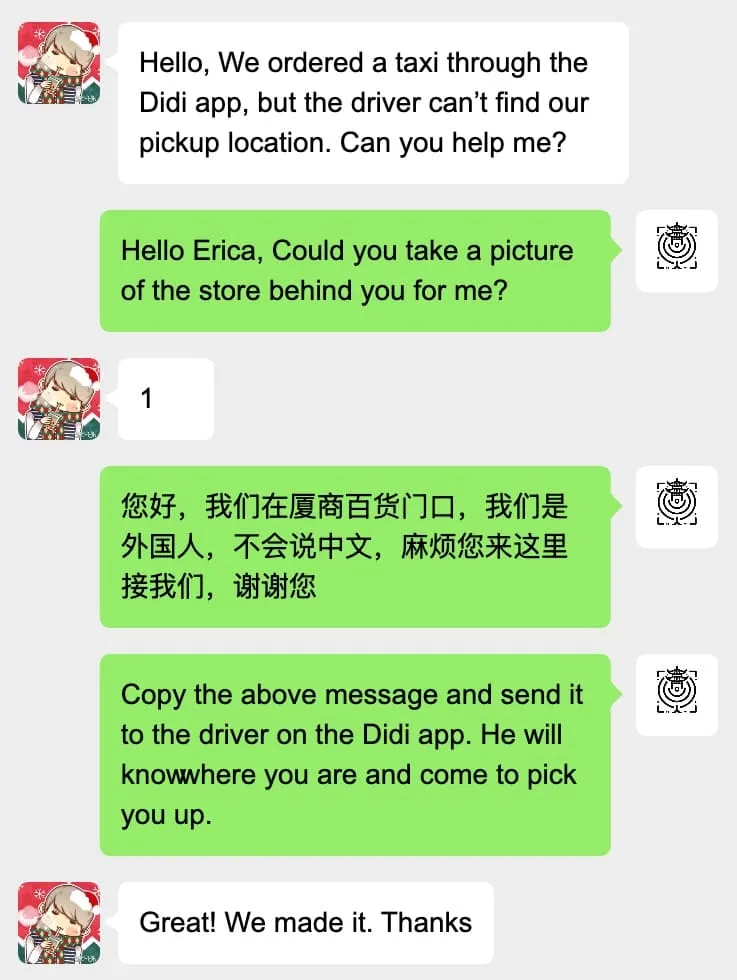This screenshot has width=737, height=980.
Task: Tap Erica's avatar beside the message containing '1'
Action: (x=57, y=397)
